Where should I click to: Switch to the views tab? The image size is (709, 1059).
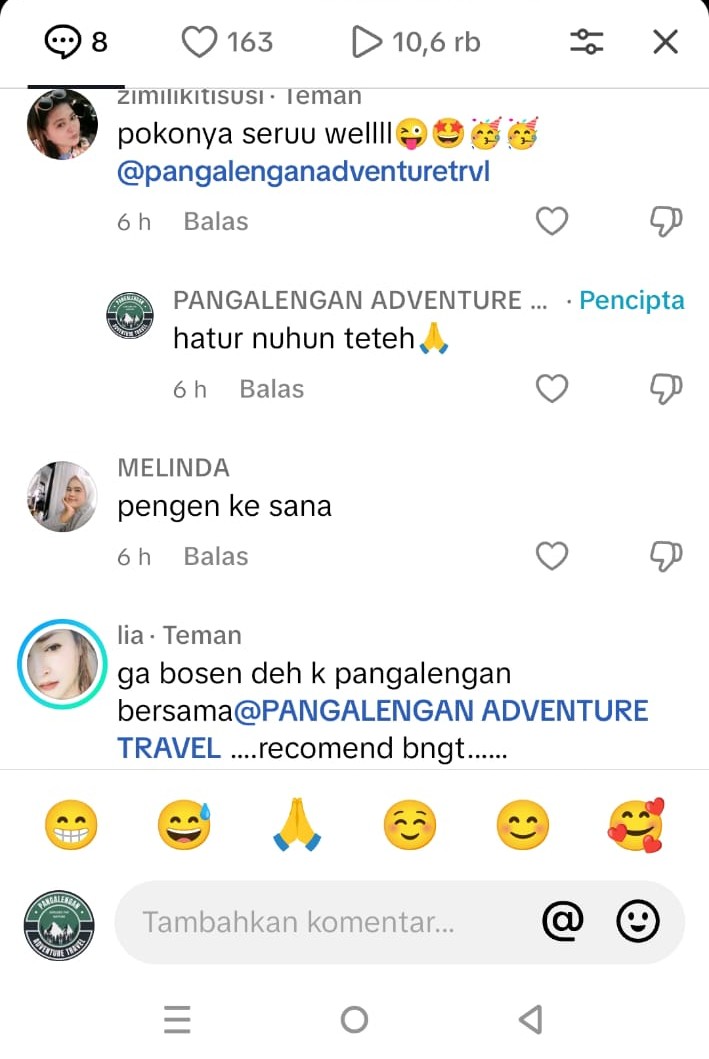point(416,42)
